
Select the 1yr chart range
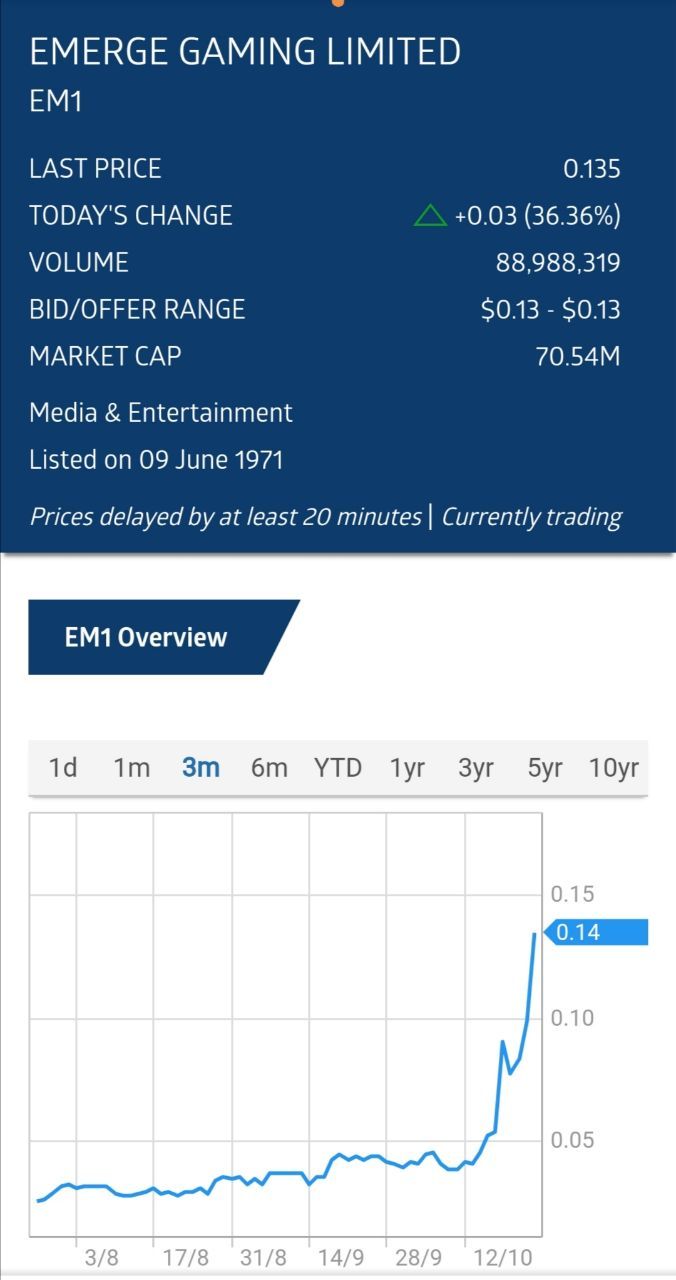click(x=407, y=768)
